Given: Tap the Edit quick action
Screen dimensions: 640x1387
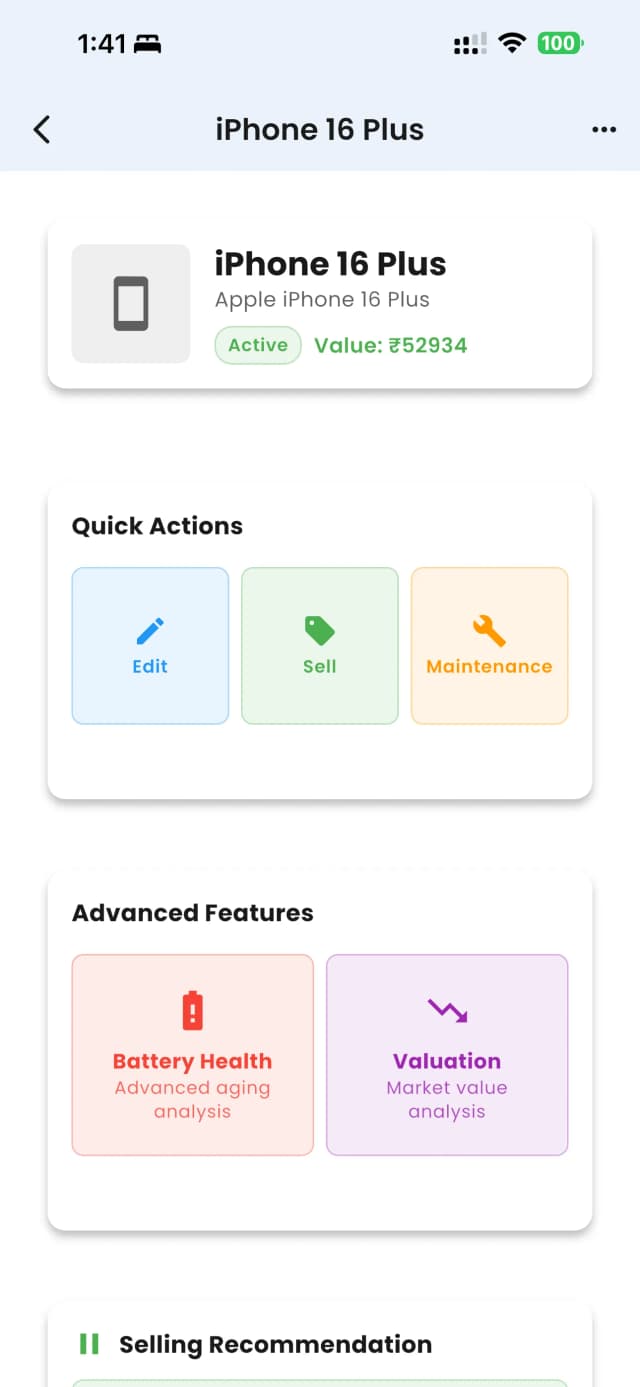Looking at the screenshot, I should point(150,646).
